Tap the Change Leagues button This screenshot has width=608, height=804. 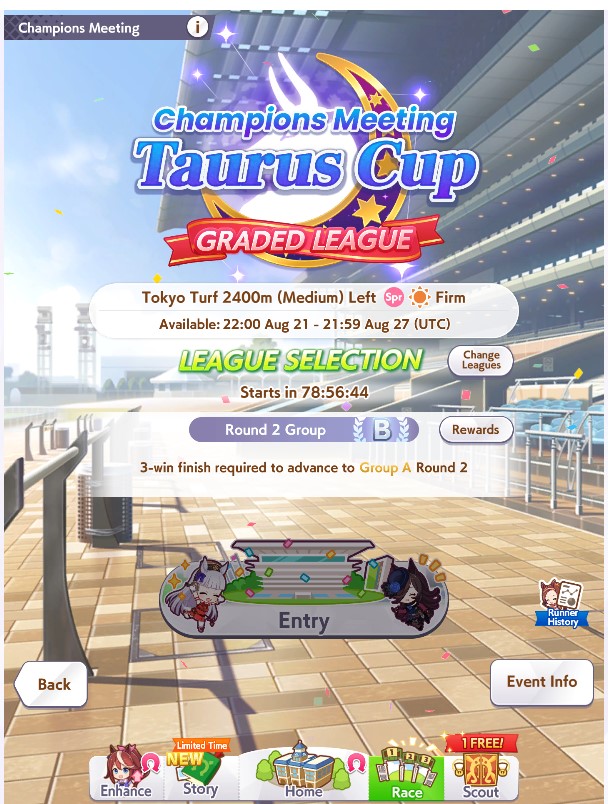point(481,360)
